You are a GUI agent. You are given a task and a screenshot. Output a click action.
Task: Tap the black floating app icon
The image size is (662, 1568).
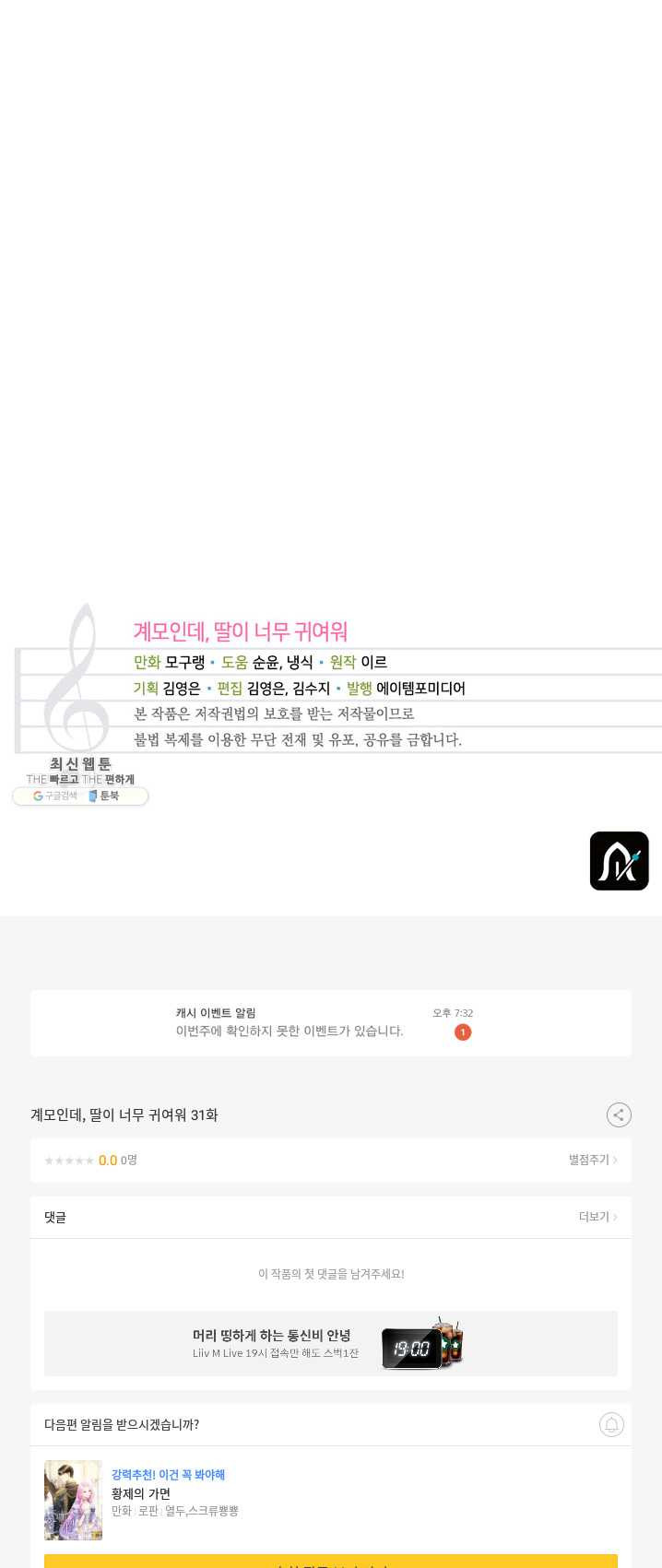tap(619, 861)
